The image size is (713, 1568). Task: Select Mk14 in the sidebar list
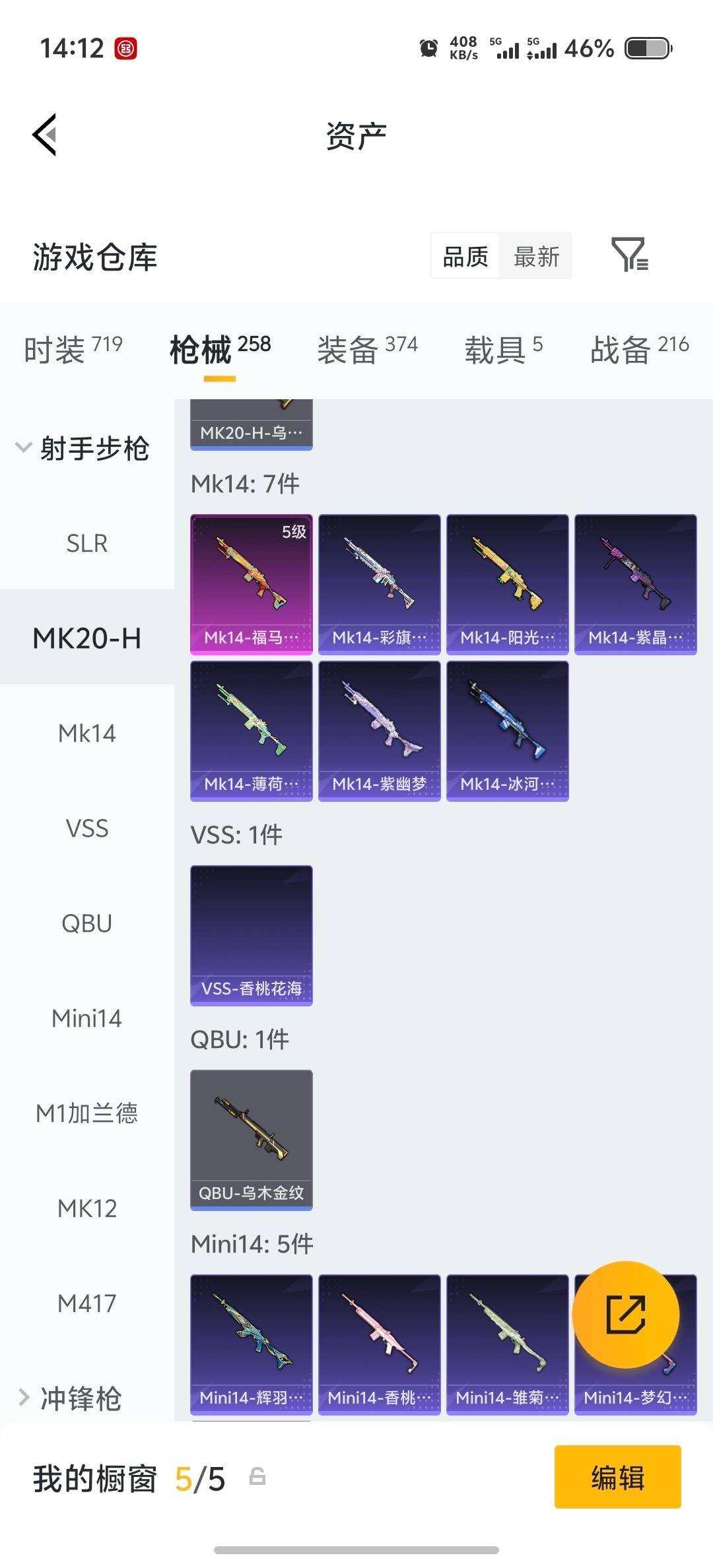click(86, 733)
